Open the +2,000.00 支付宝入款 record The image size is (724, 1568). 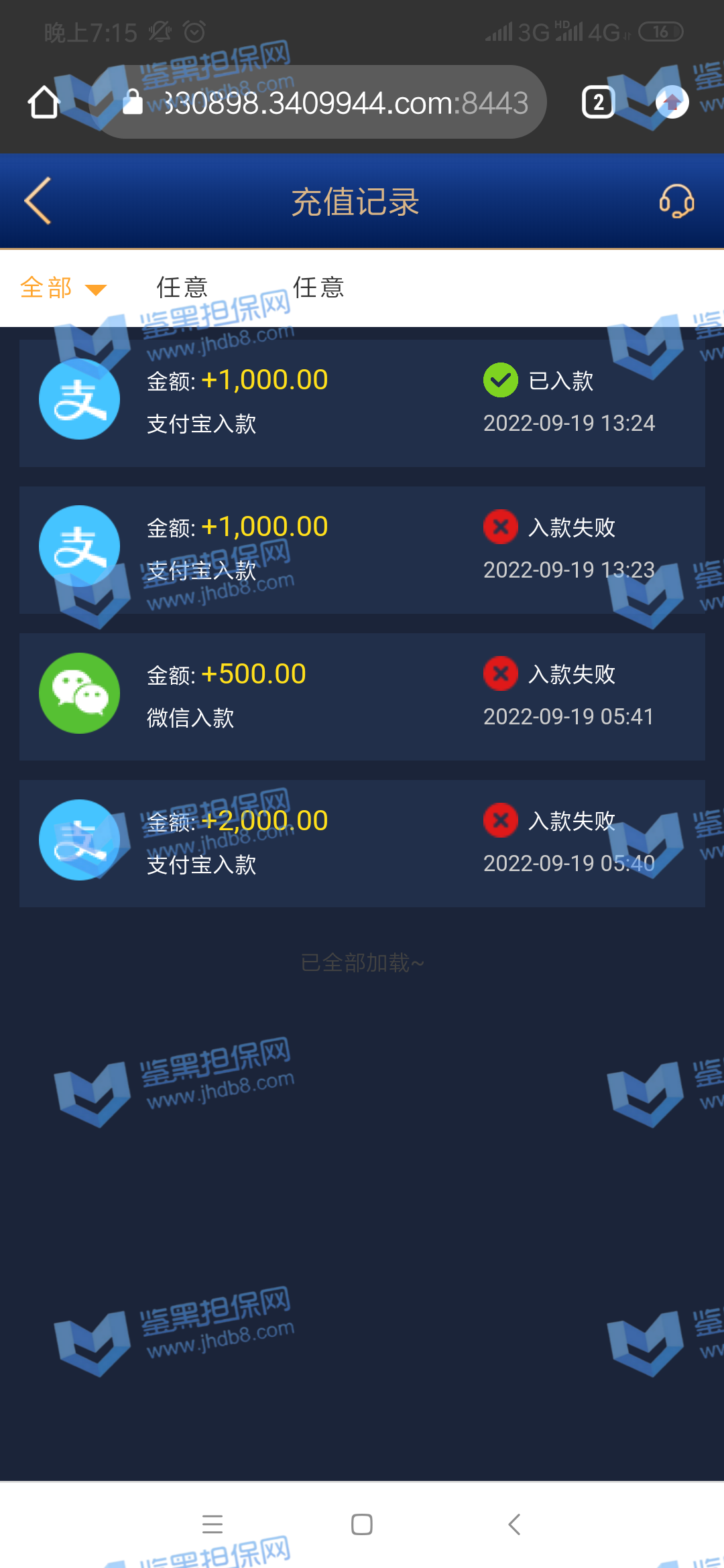362,843
